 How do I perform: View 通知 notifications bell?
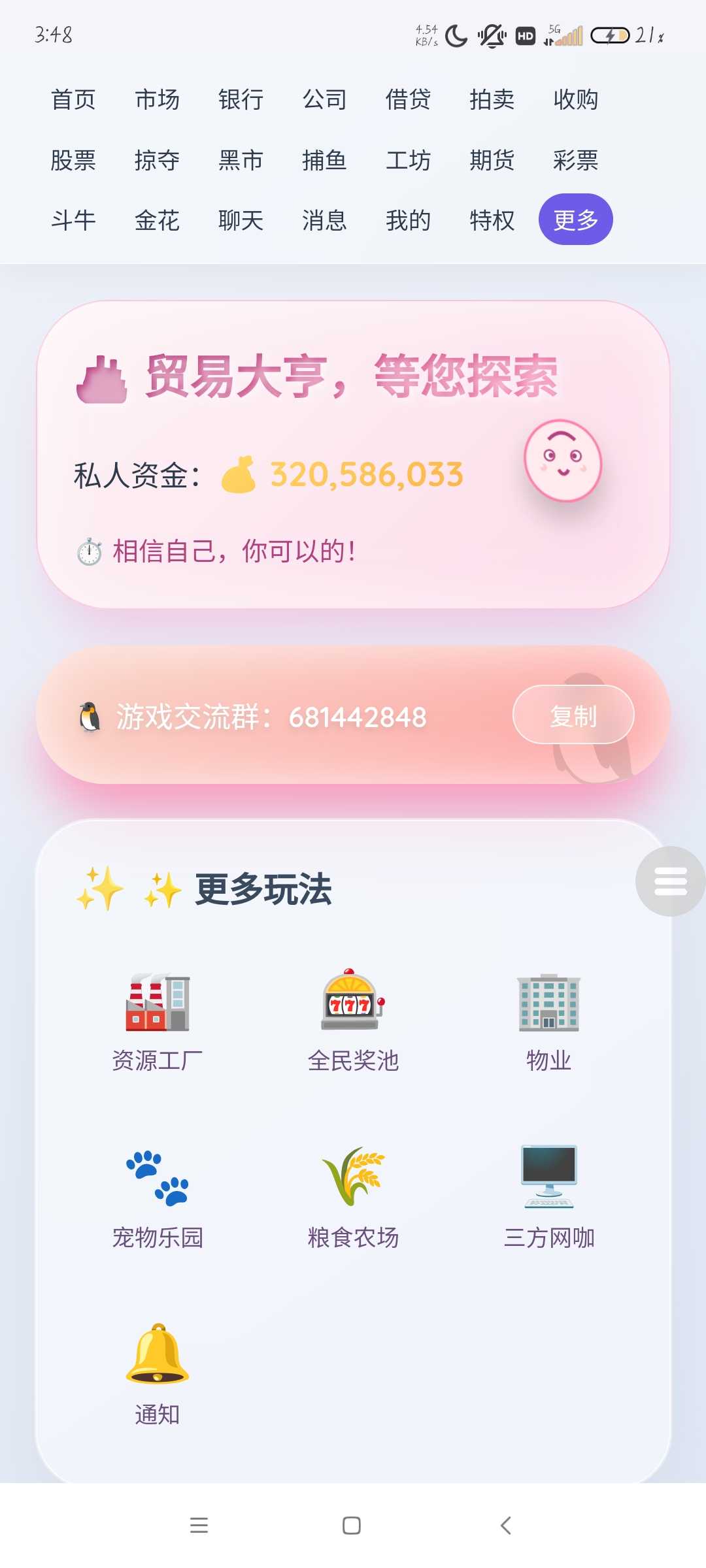[158, 1373]
